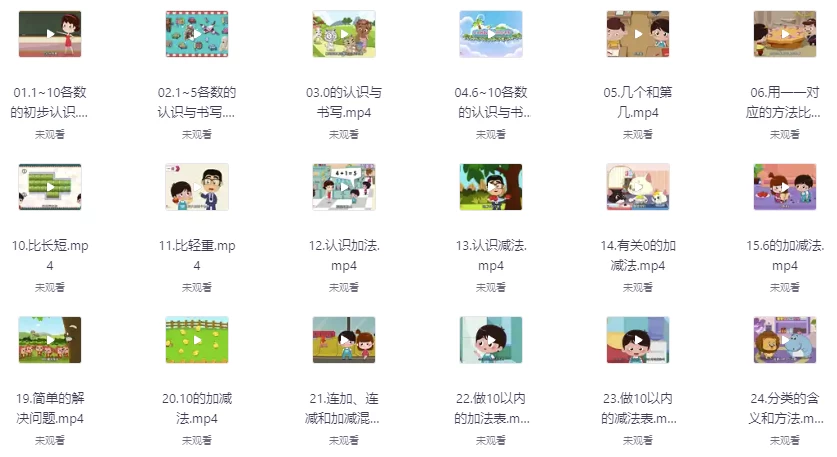Screen dimensions: 837x457
Task: Play video 04.6~10各数的认识与书写
Action: coord(491,34)
